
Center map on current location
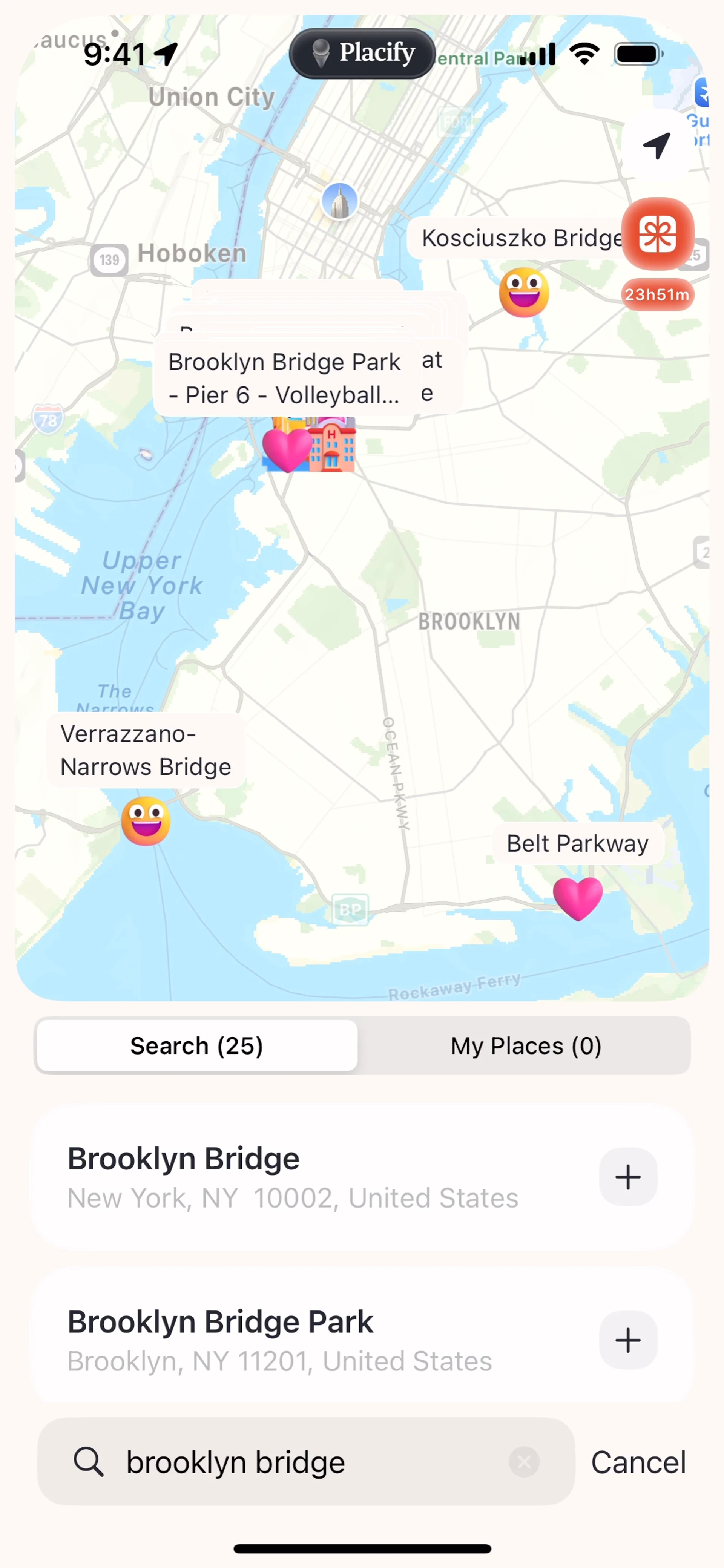point(657,146)
